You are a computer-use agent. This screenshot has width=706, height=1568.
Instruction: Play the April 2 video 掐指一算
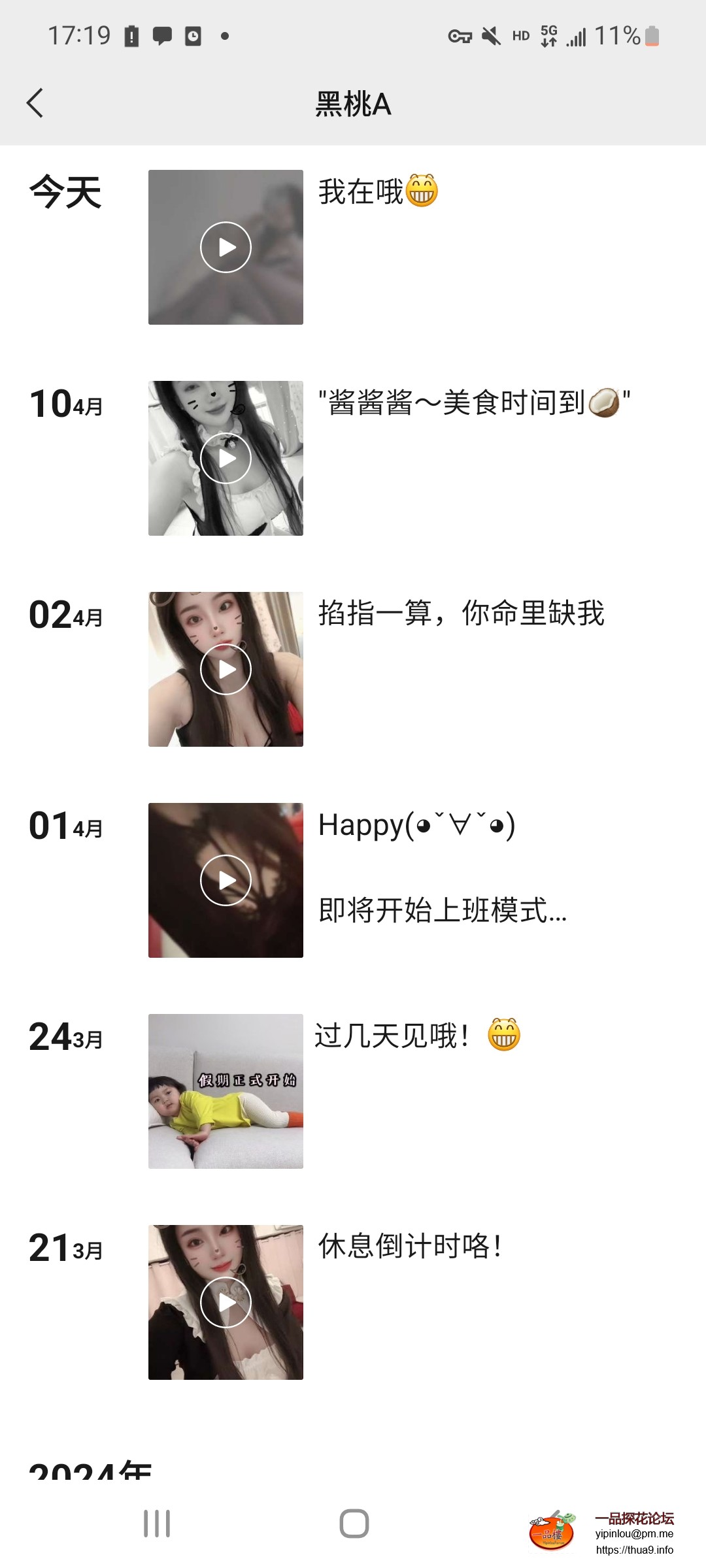click(226, 669)
